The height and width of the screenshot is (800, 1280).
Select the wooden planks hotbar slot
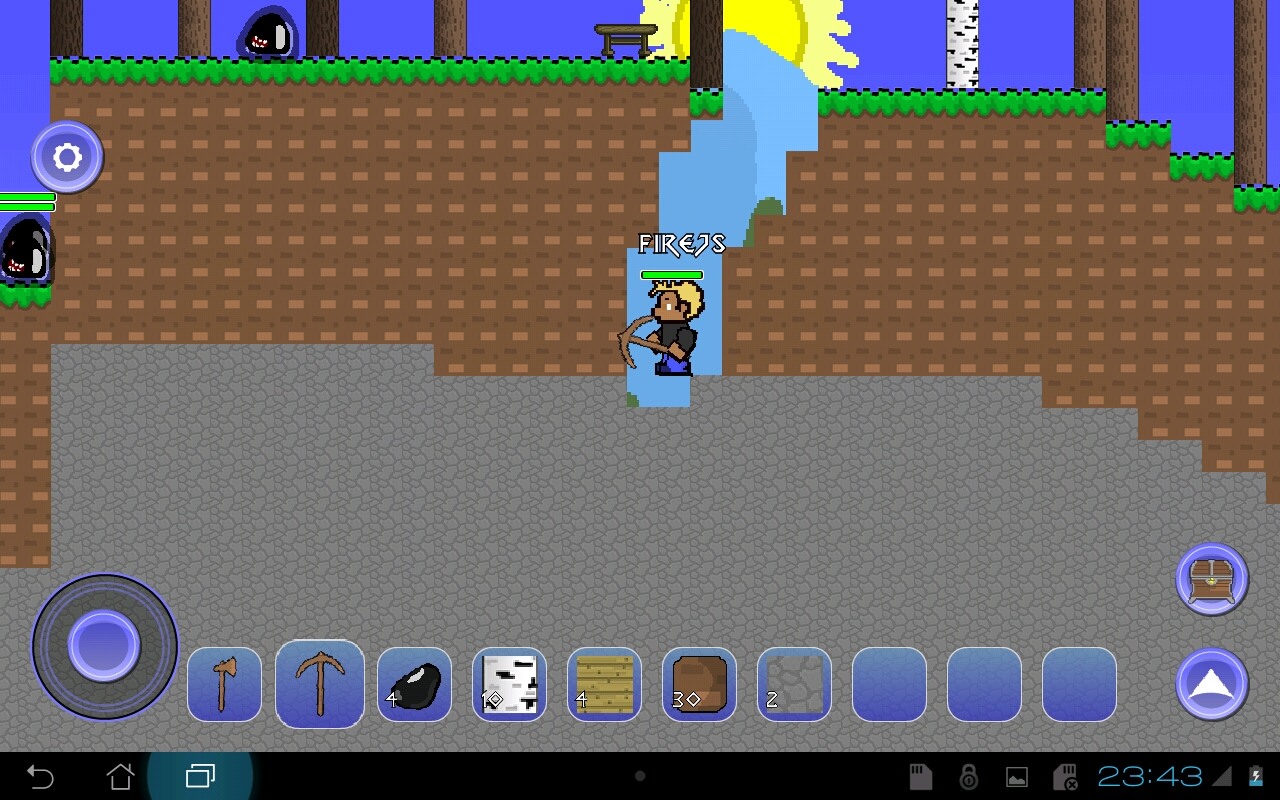(x=604, y=684)
